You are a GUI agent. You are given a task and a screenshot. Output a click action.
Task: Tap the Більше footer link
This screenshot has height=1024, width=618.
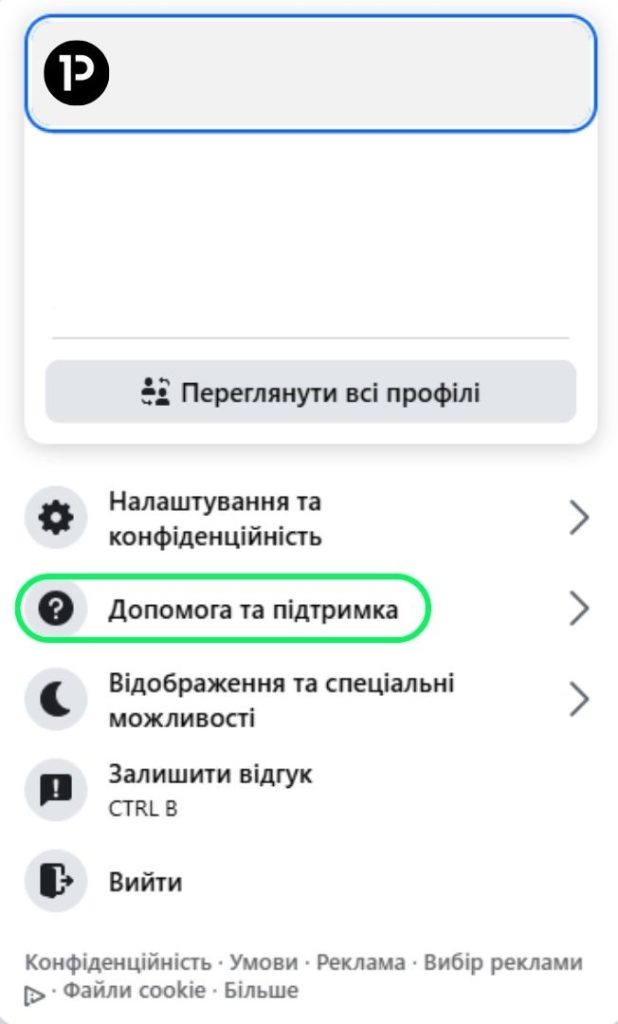click(261, 991)
